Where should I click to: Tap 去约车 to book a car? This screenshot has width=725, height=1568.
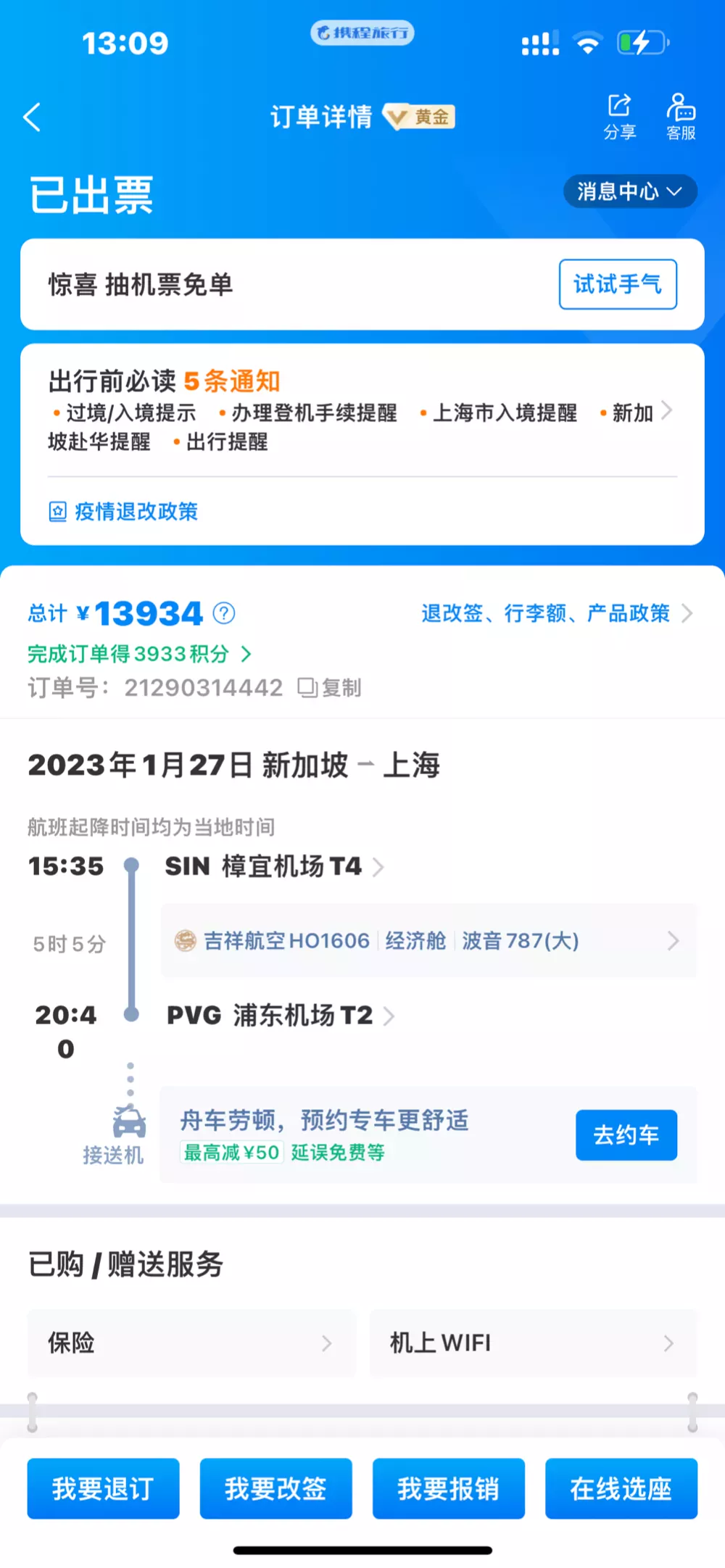(626, 1135)
